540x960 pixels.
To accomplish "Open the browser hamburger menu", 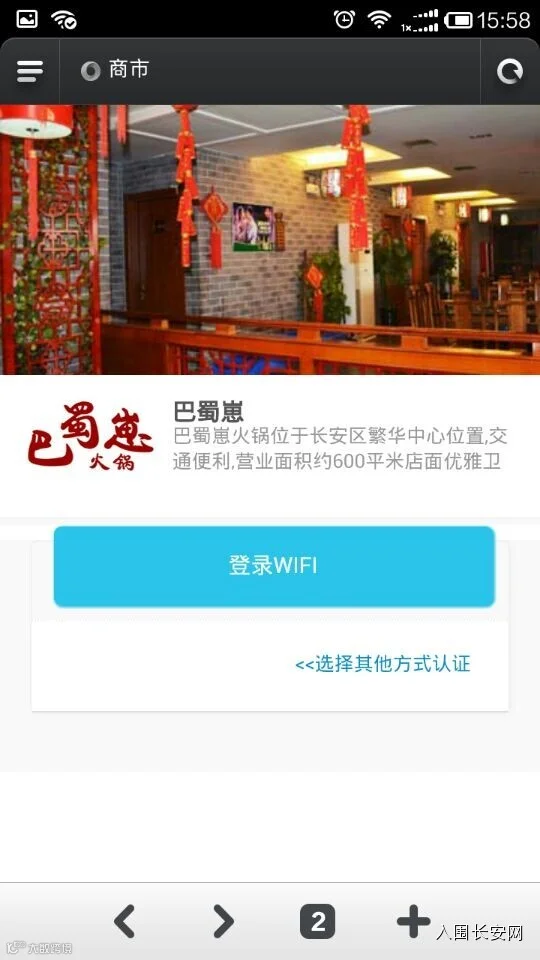I will pyautogui.click(x=29, y=72).
